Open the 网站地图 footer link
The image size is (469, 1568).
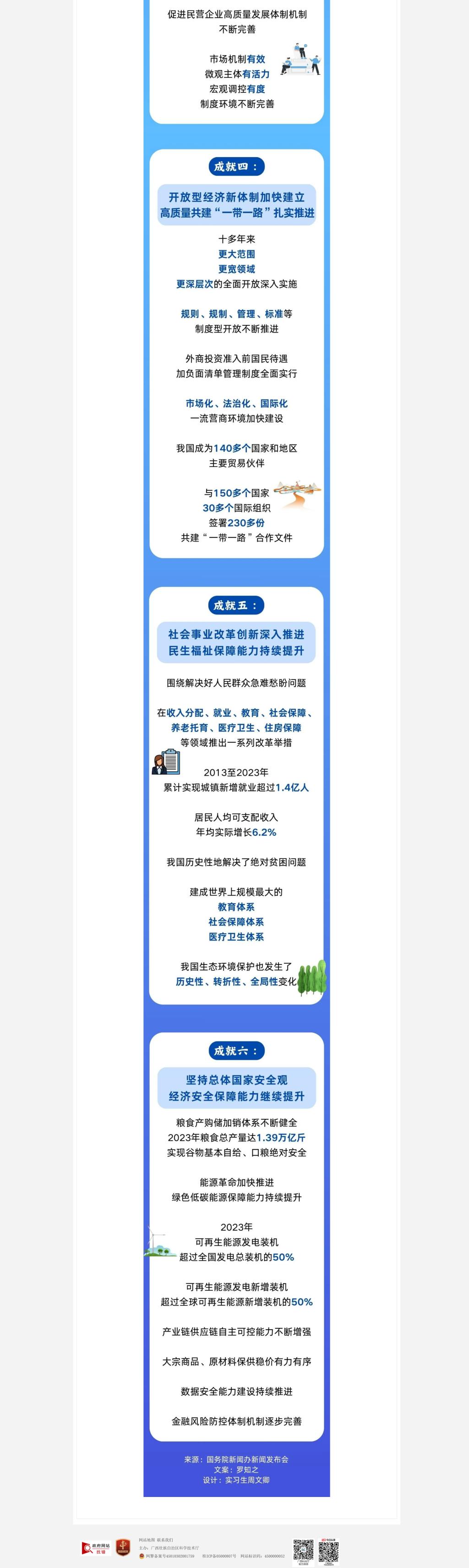[146, 1540]
